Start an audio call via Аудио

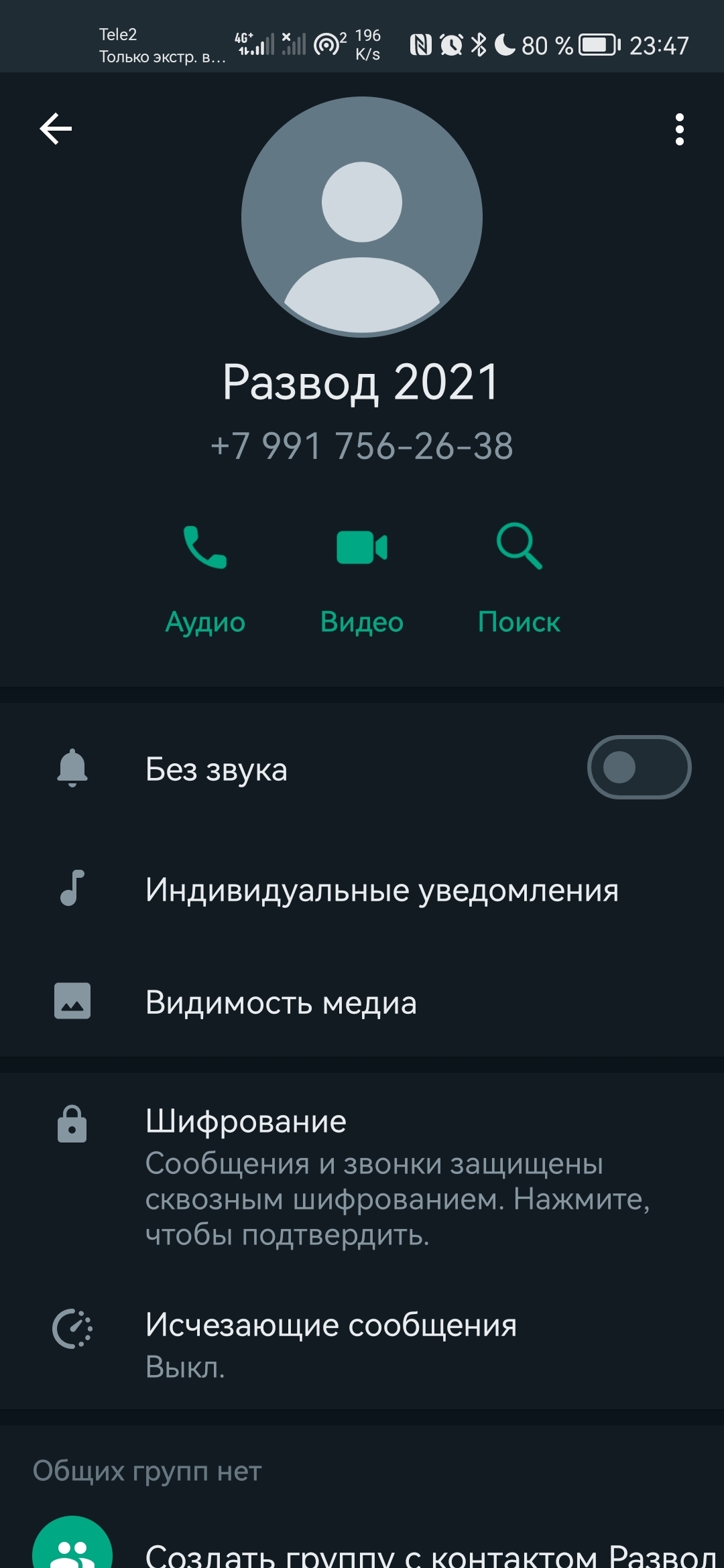(205, 577)
